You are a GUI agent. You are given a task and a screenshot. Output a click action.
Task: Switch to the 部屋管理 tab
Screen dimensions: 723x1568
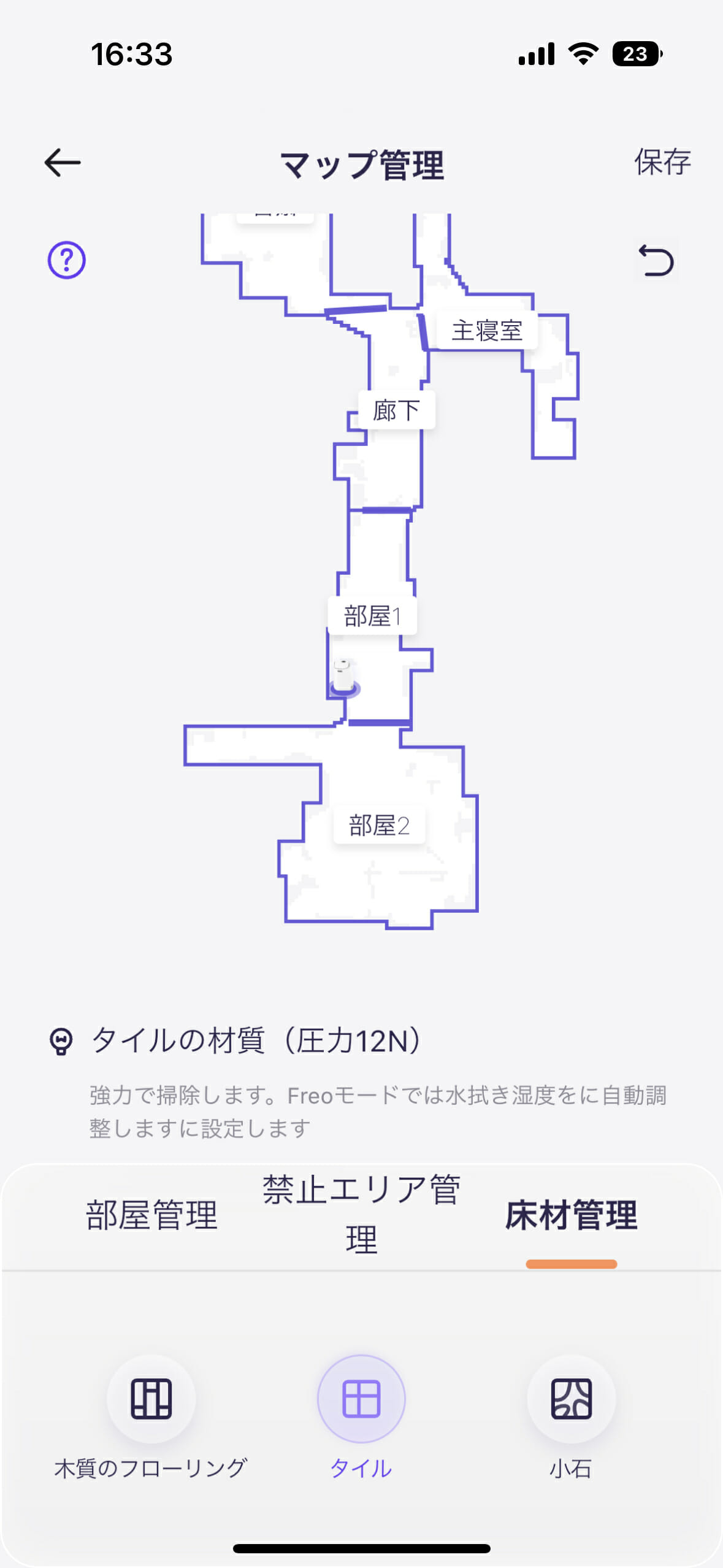[151, 1215]
